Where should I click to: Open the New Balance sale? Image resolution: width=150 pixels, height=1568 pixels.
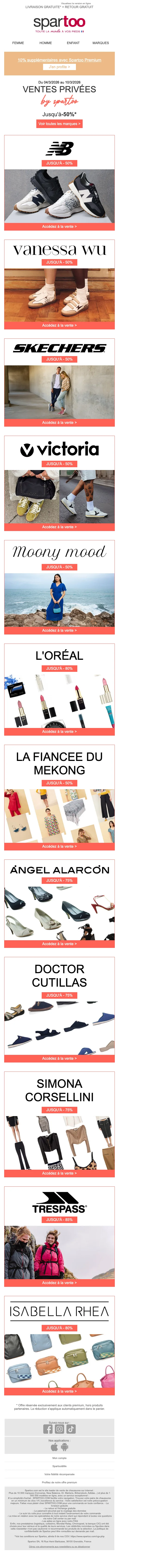[59, 226]
